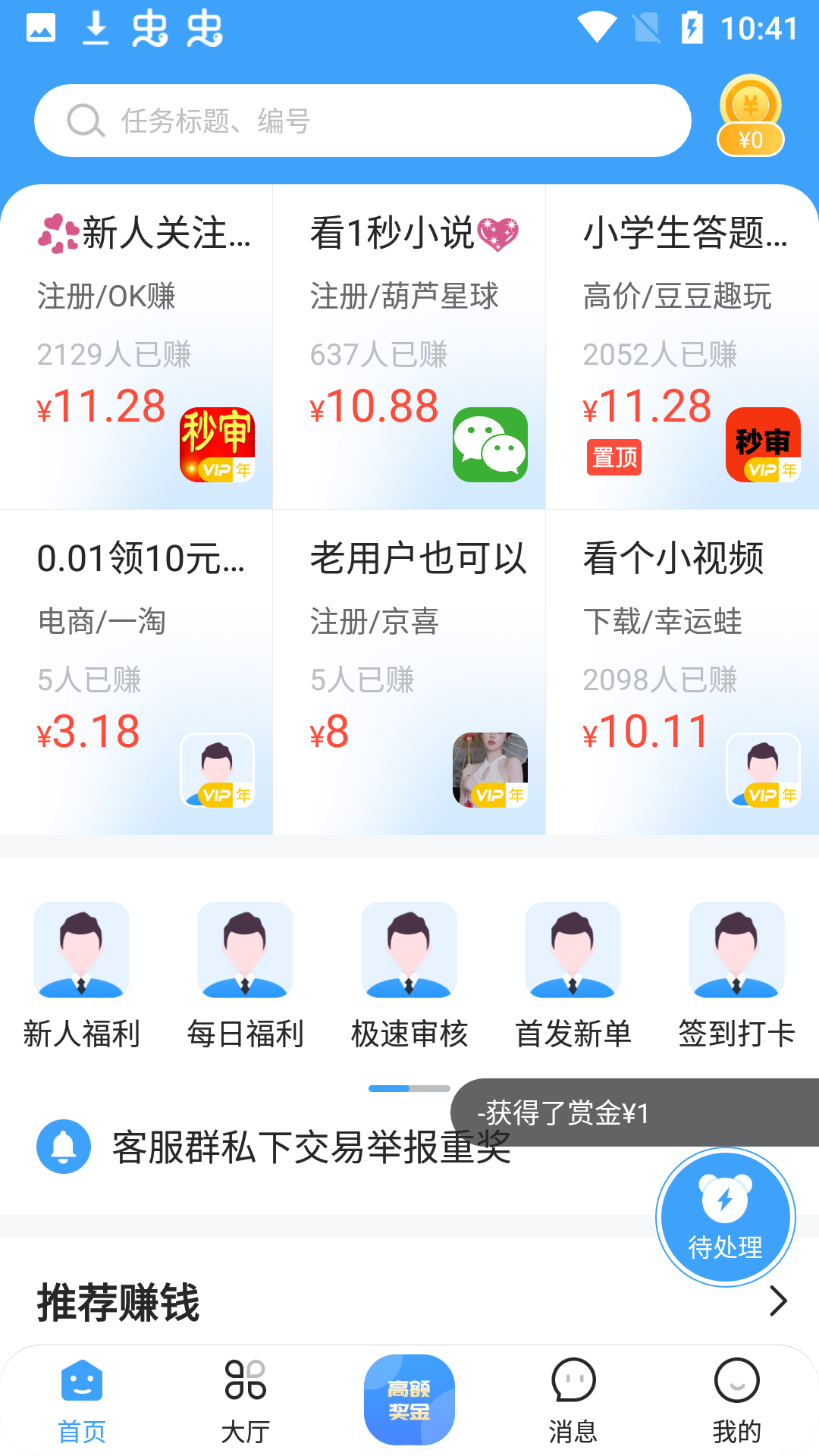Open the 高额奖金 center nav icon
Image resolution: width=819 pixels, height=1456 pixels.
(x=409, y=1398)
